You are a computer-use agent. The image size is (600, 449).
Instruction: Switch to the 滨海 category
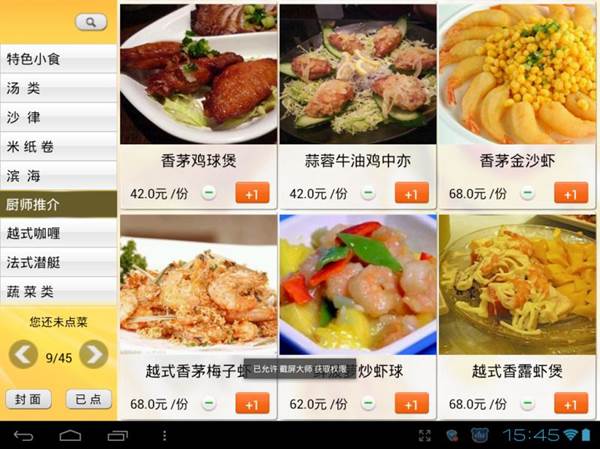pos(58,175)
